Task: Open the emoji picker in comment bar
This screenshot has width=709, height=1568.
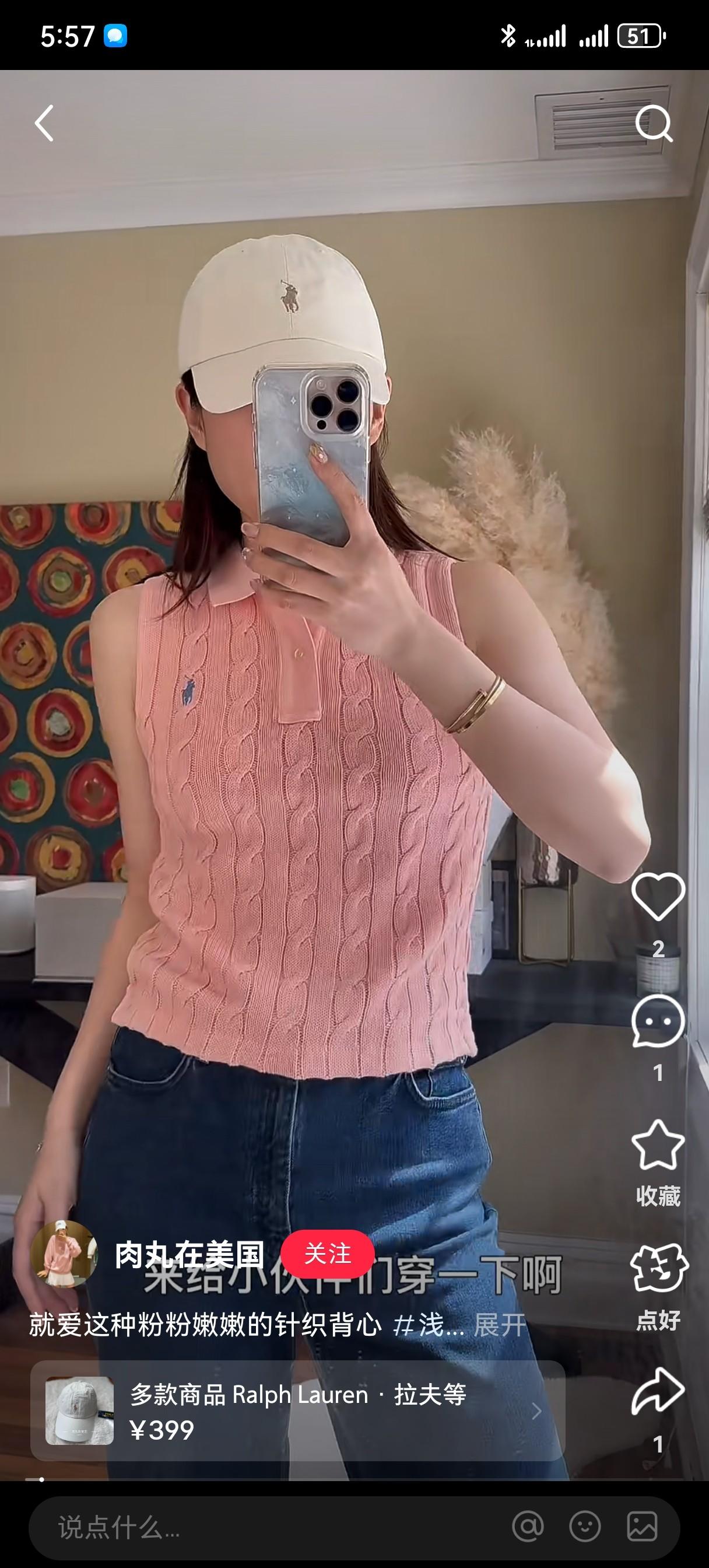Action: click(585, 1527)
